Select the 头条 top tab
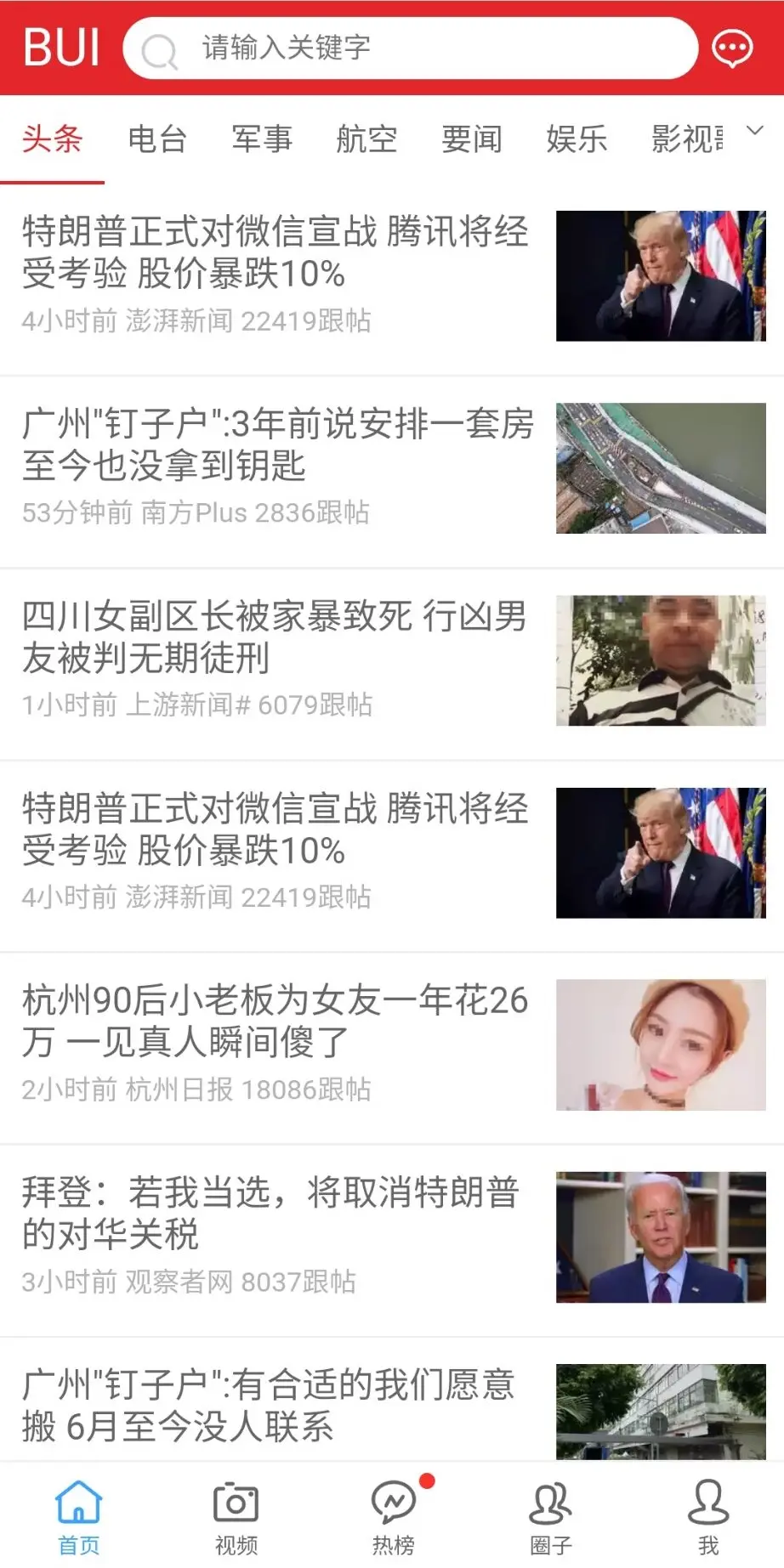Image resolution: width=784 pixels, height=1568 pixels. coord(52,139)
